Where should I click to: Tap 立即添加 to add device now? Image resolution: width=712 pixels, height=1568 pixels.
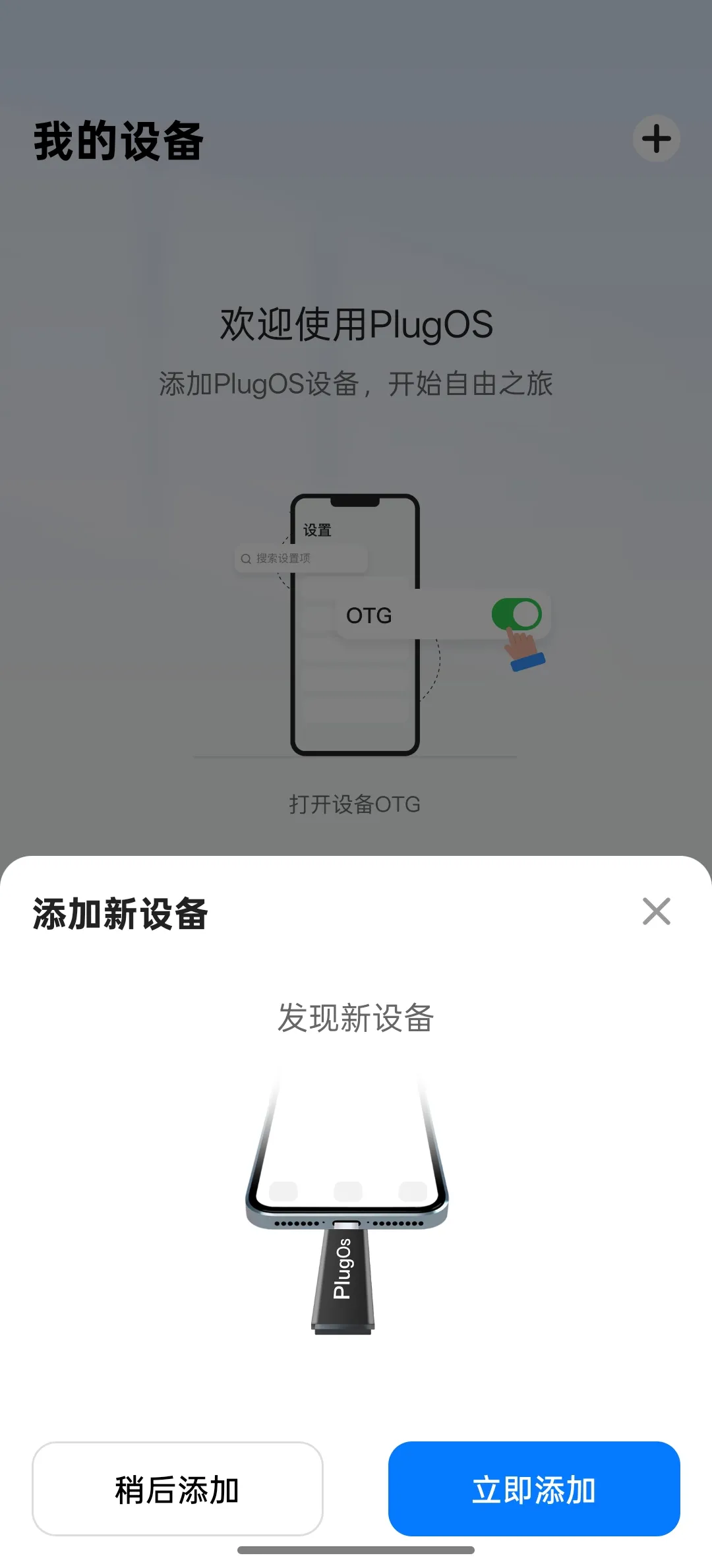click(x=534, y=1489)
